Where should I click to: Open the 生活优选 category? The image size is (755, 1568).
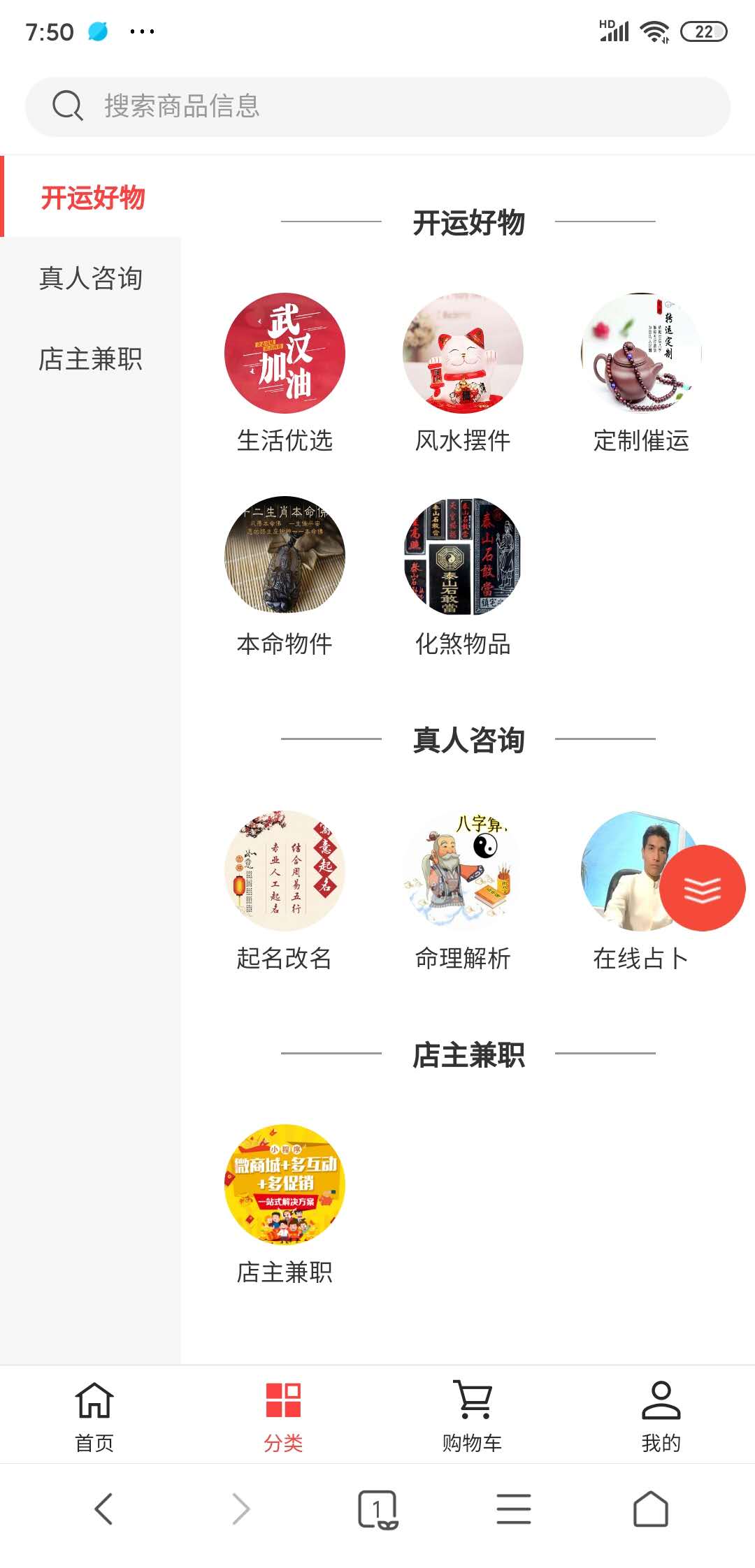285,354
